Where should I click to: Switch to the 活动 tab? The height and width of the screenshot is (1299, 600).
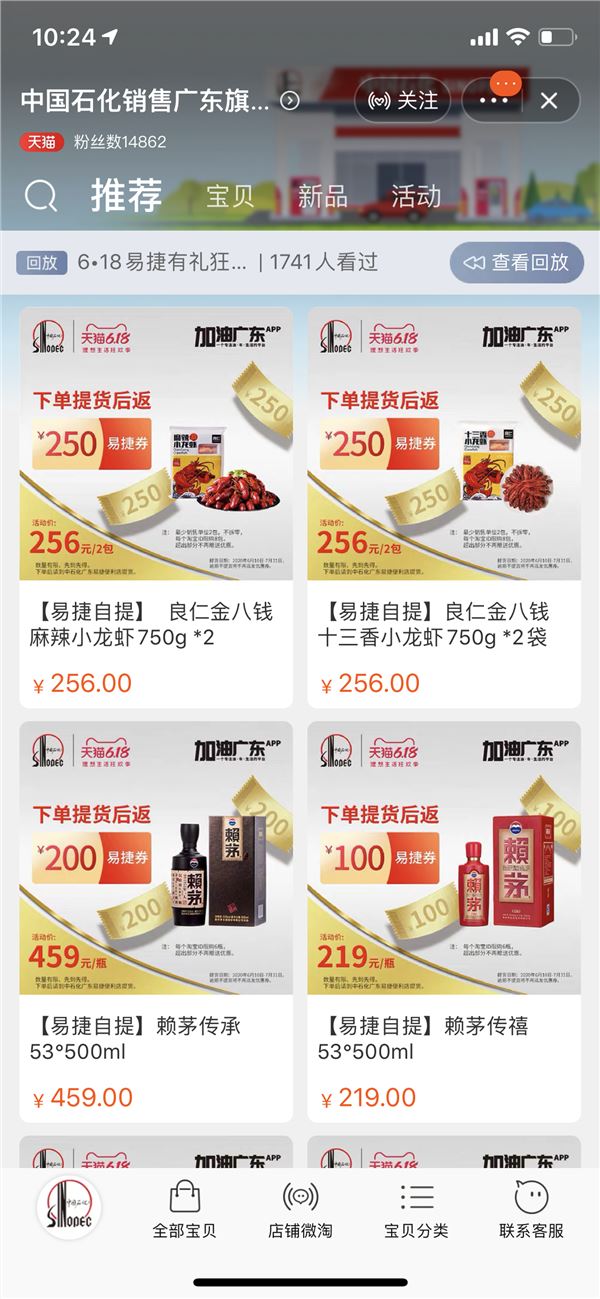tap(415, 196)
